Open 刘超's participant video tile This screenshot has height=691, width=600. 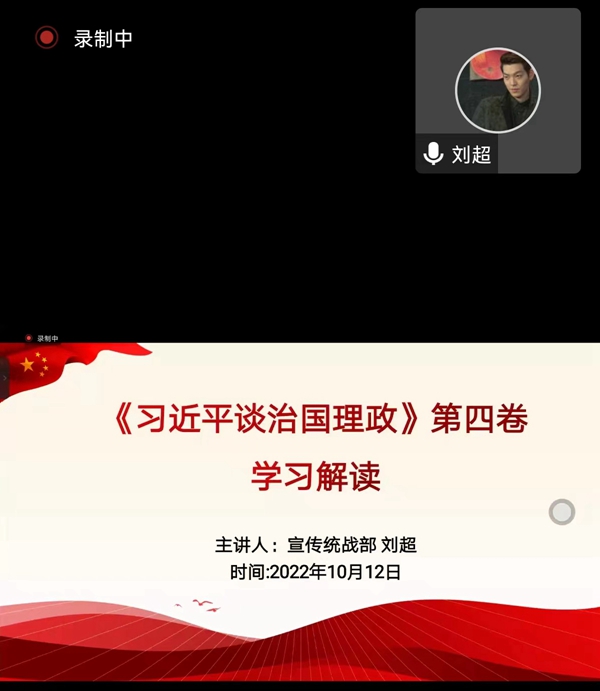click(x=497, y=90)
